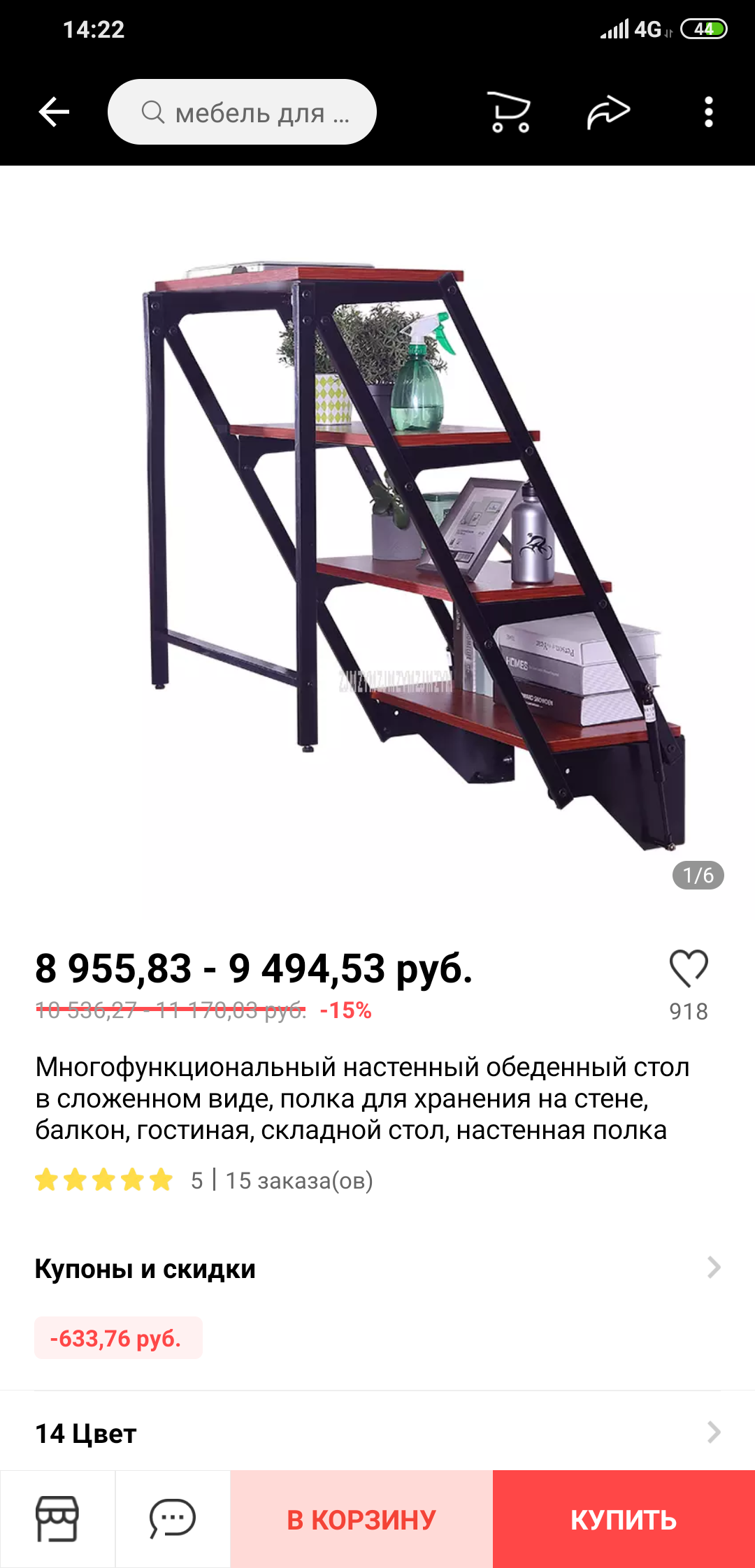Open the three-dot overflow menu
Viewport: 755px width, 1568px height.
tap(708, 112)
